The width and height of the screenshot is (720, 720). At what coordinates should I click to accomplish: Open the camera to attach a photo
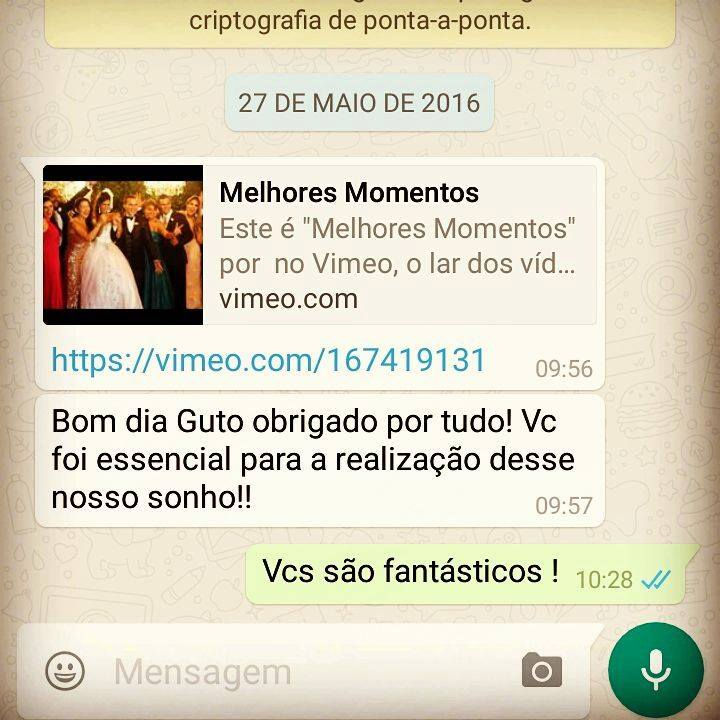(x=542, y=671)
